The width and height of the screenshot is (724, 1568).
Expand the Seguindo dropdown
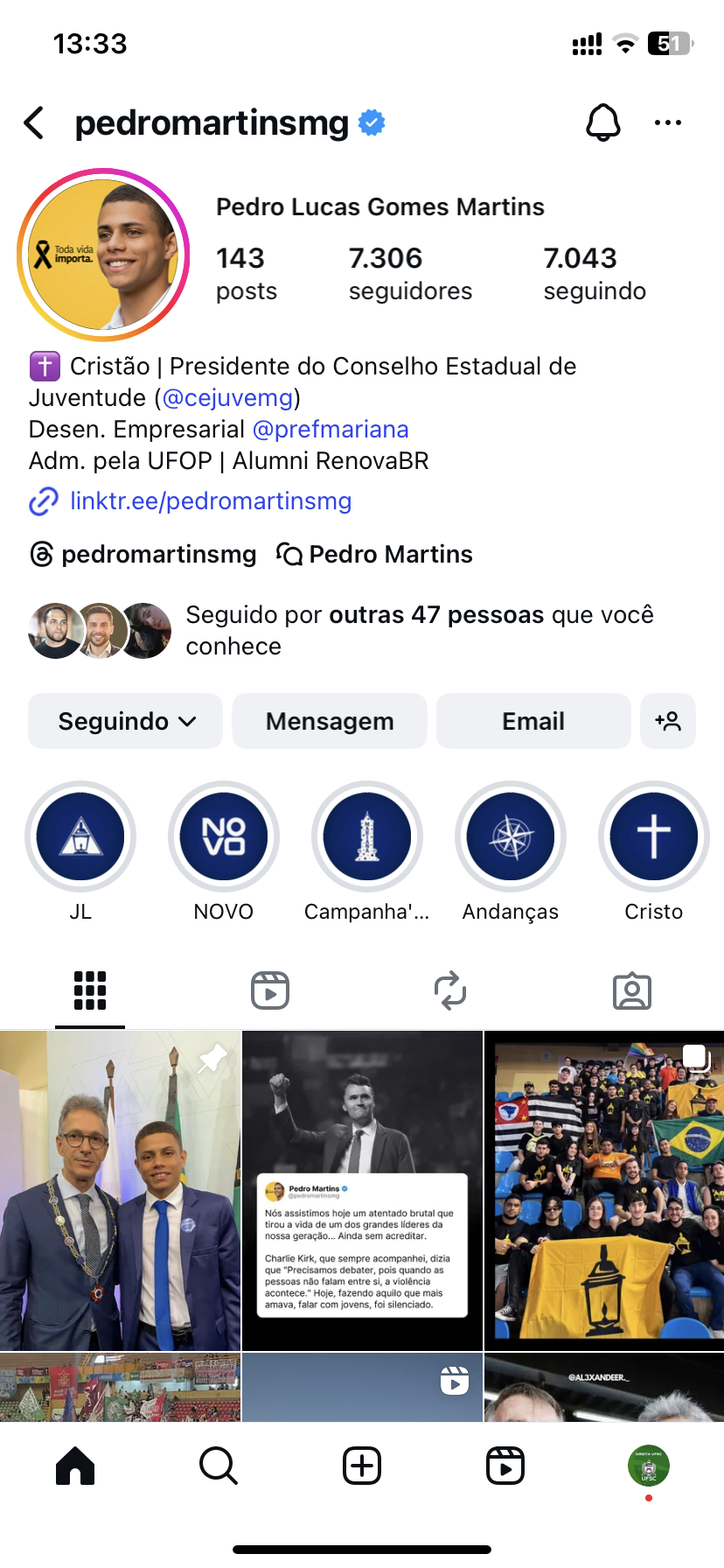pyautogui.click(x=125, y=721)
